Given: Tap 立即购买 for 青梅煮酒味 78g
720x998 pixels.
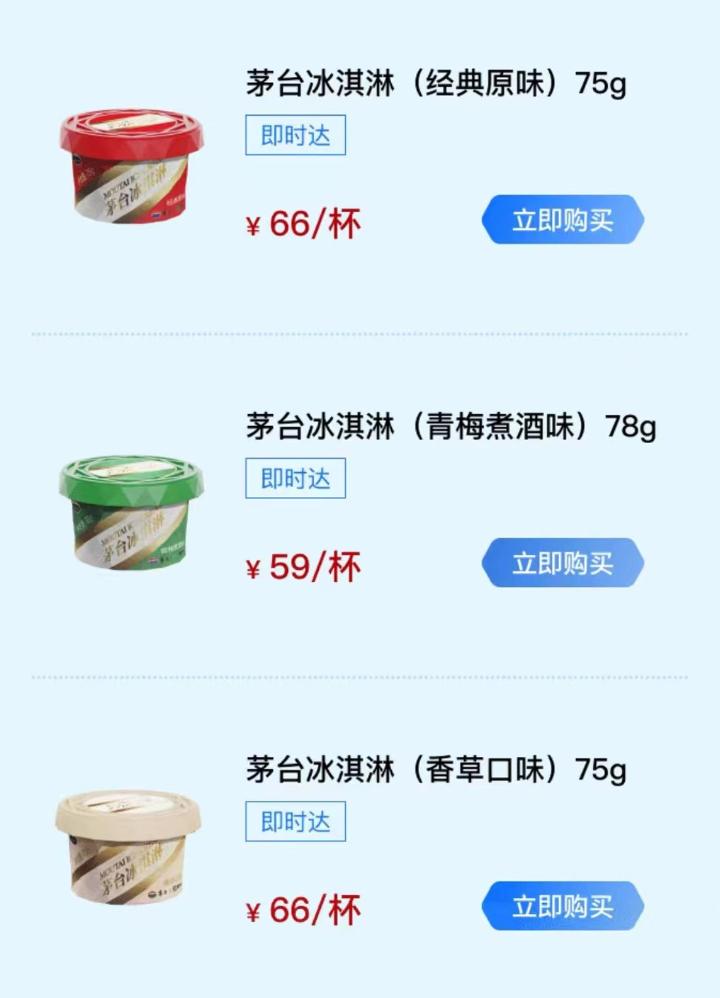Looking at the screenshot, I should click(563, 563).
